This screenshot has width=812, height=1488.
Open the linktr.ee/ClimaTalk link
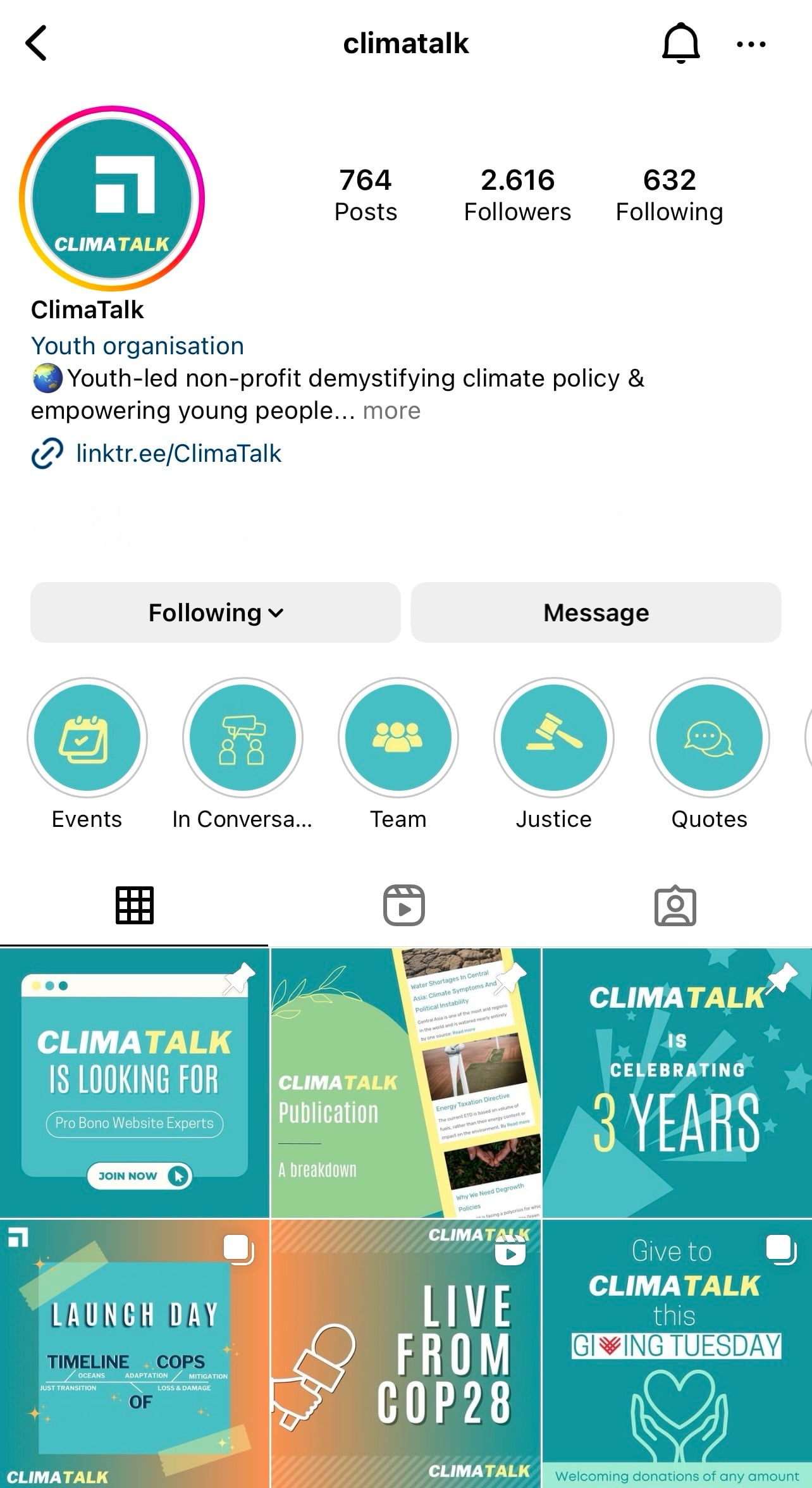coord(178,454)
